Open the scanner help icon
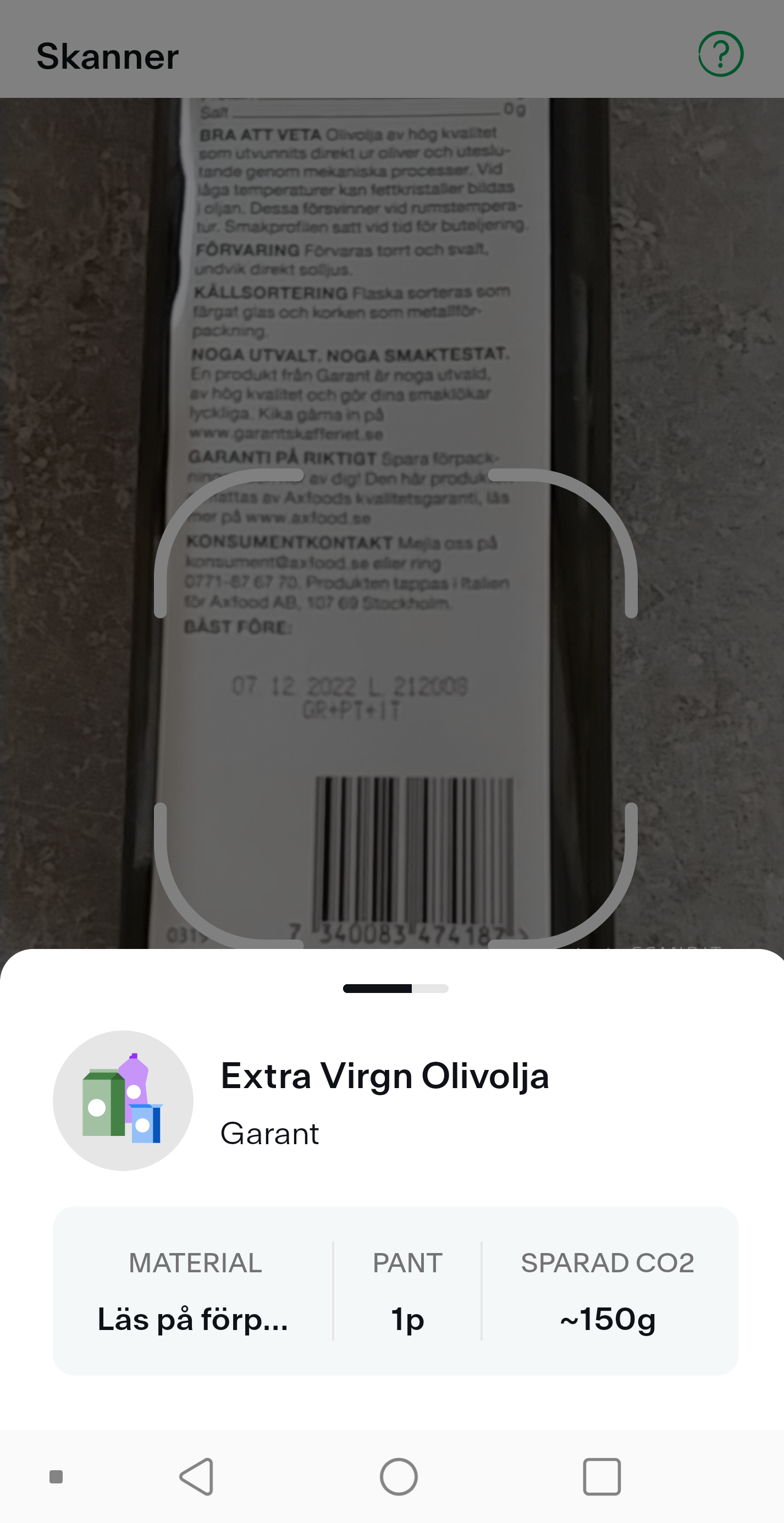Screen dimensions: 784x1523 [x=720, y=54]
